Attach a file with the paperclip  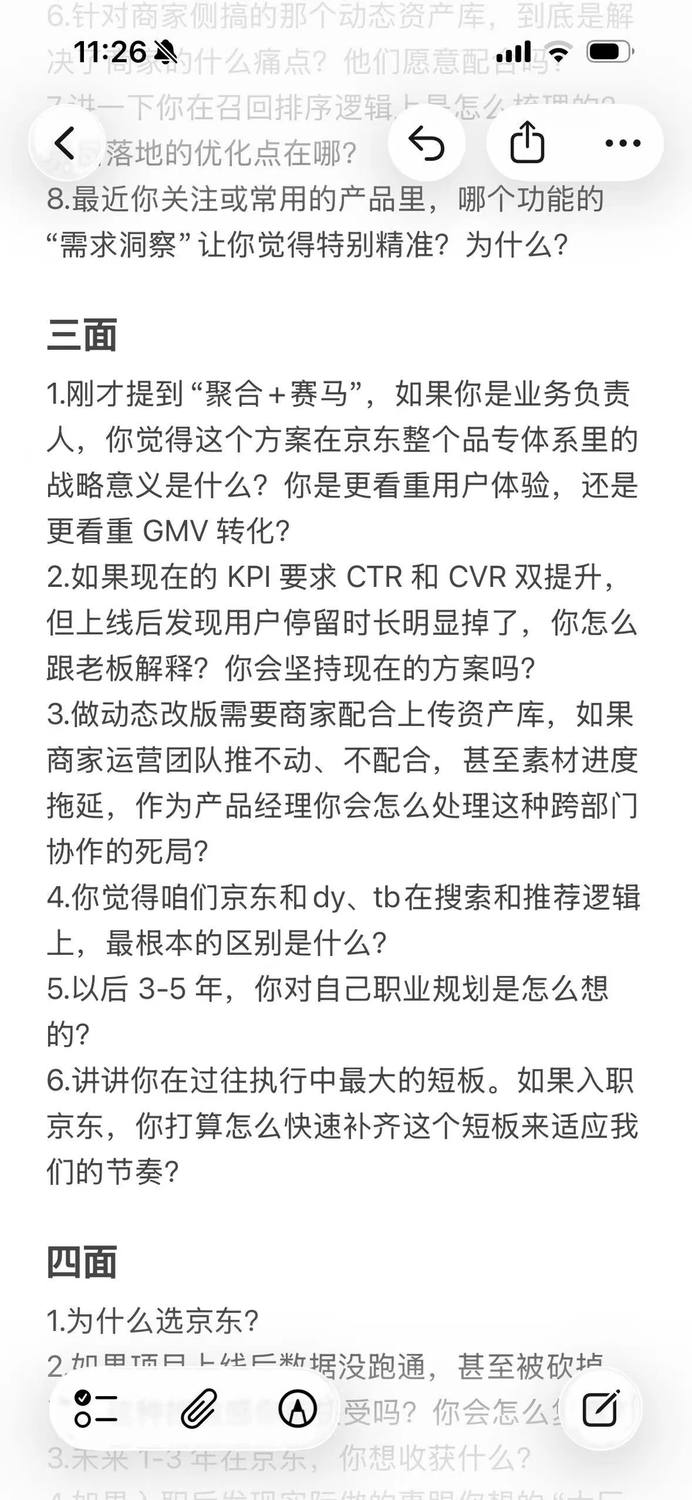(198, 1408)
